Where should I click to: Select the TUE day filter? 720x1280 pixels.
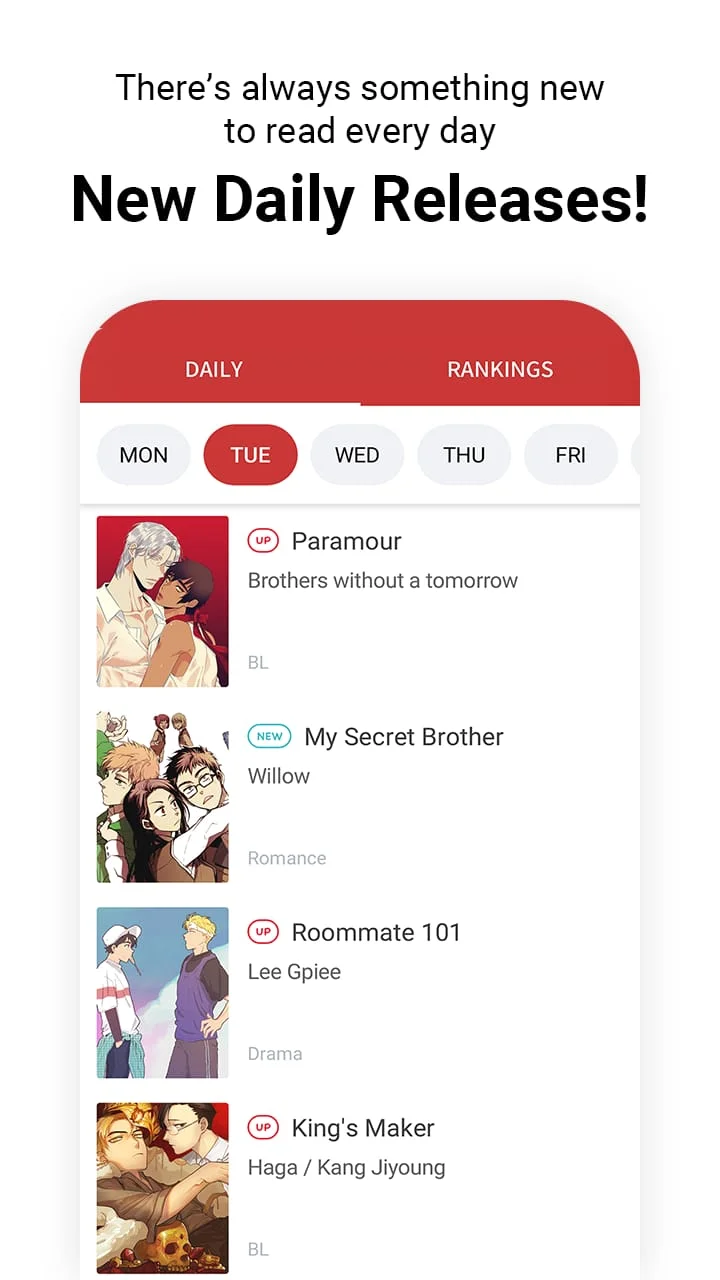[250, 455]
